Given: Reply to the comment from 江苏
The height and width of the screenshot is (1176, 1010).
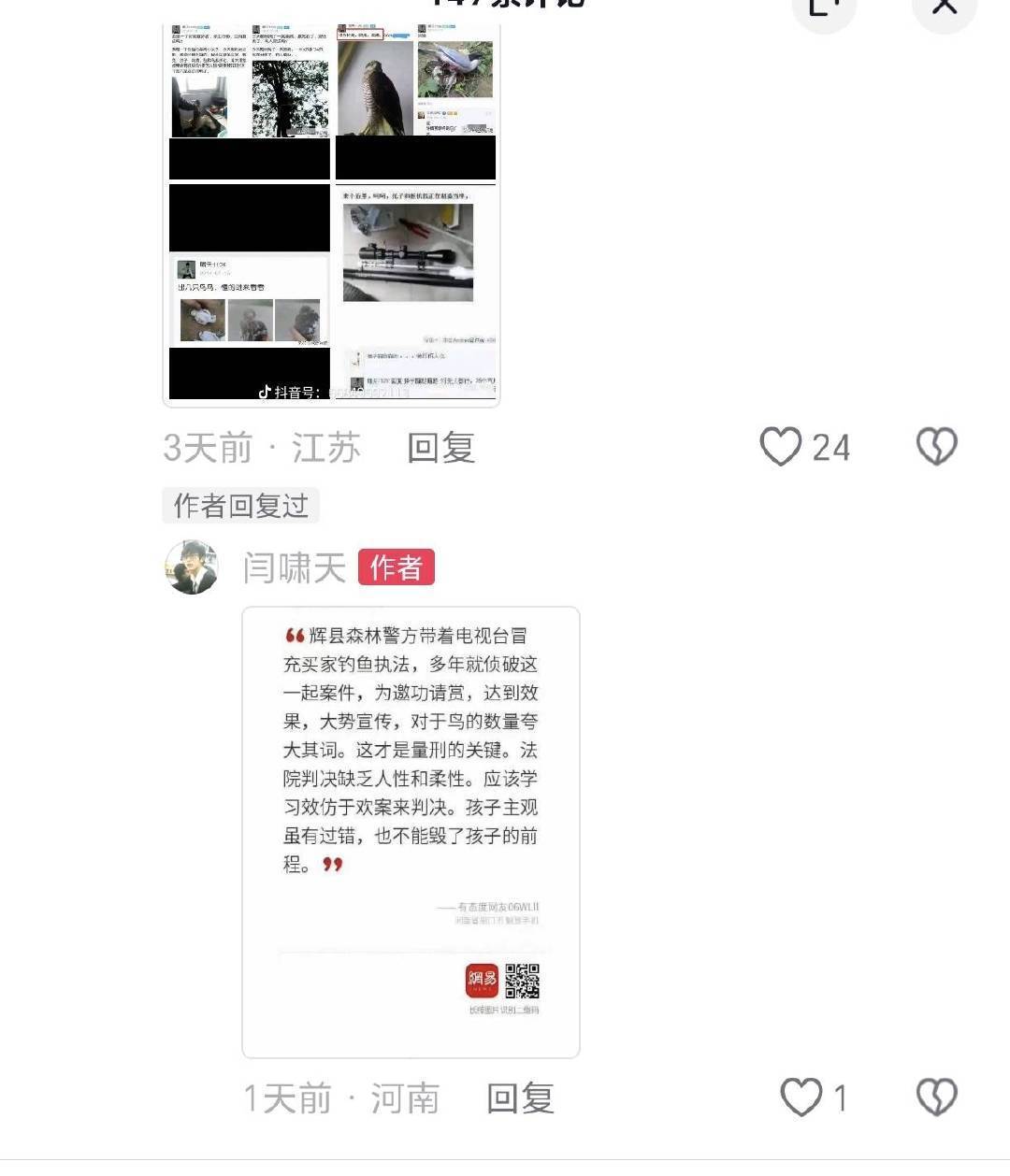Looking at the screenshot, I should [441, 448].
